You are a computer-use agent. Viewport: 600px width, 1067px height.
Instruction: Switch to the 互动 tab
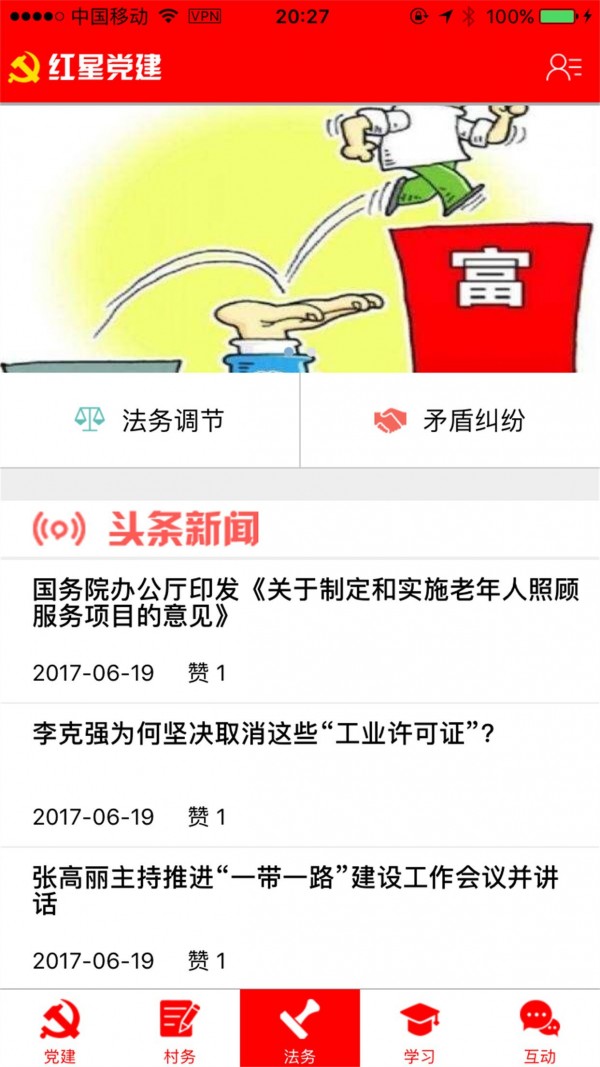click(x=540, y=1029)
